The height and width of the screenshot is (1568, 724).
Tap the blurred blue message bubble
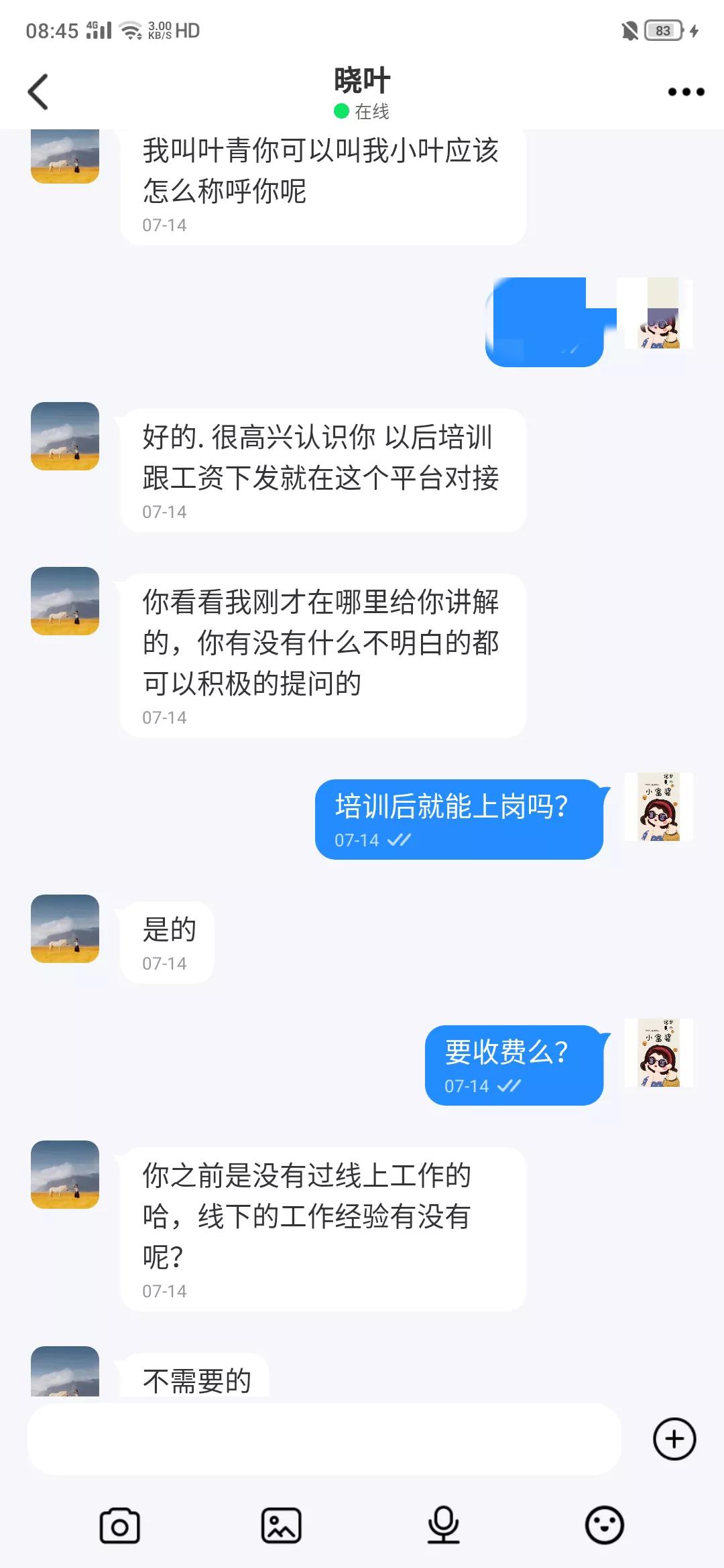point(550,322)
